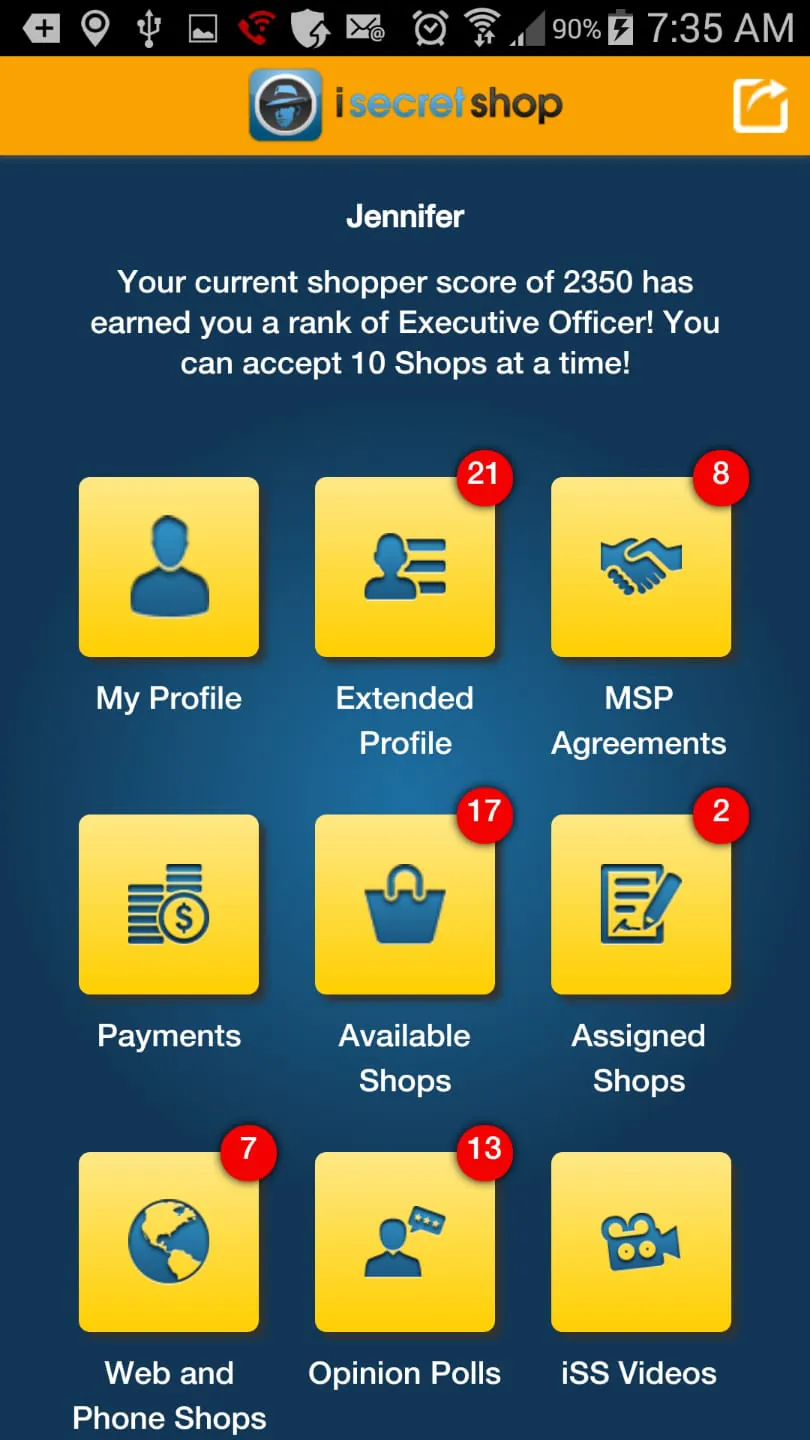Open Web and Phone Shops

(168, 1242)
